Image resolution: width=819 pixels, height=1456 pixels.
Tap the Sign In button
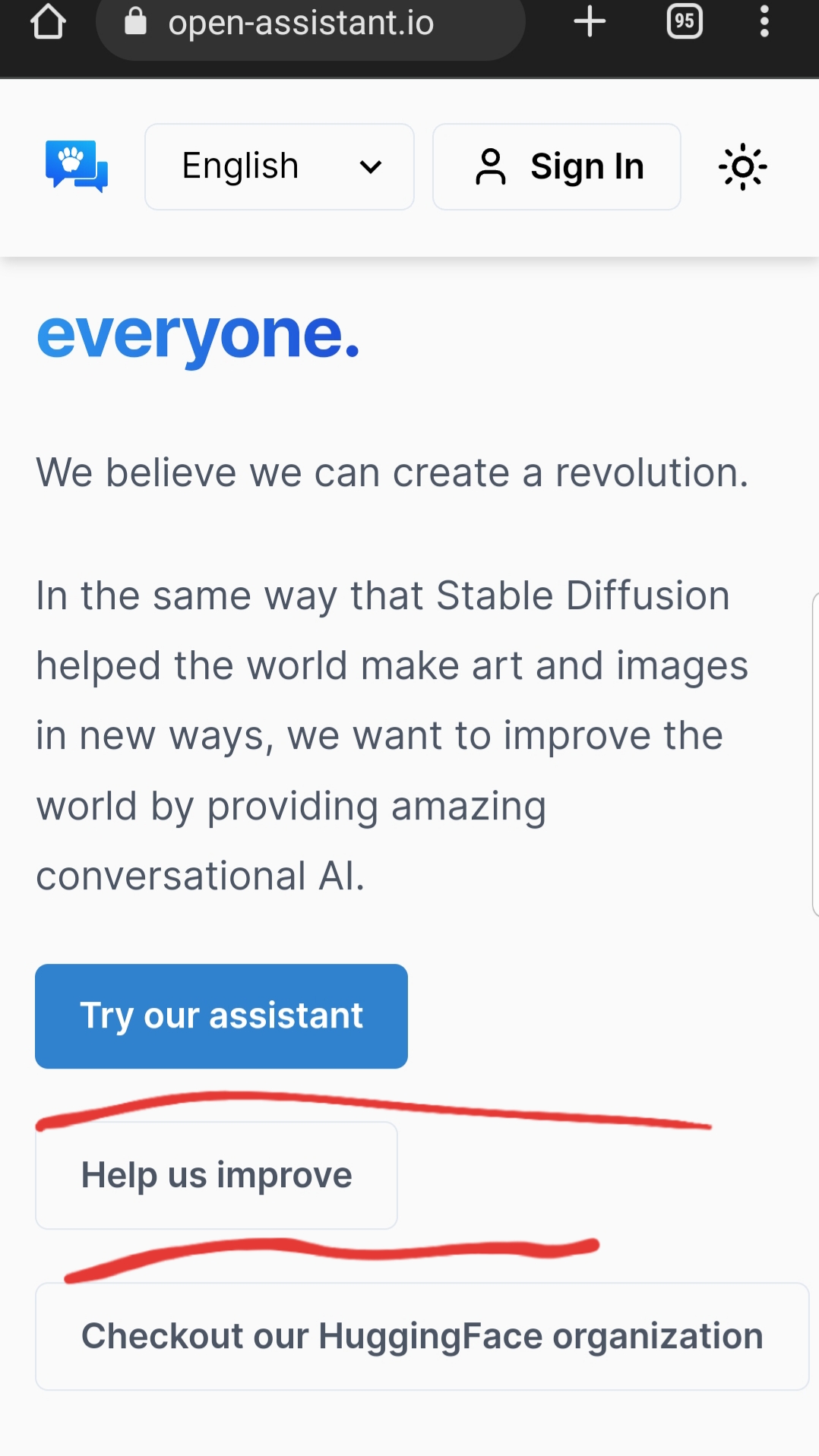[556, 166]
